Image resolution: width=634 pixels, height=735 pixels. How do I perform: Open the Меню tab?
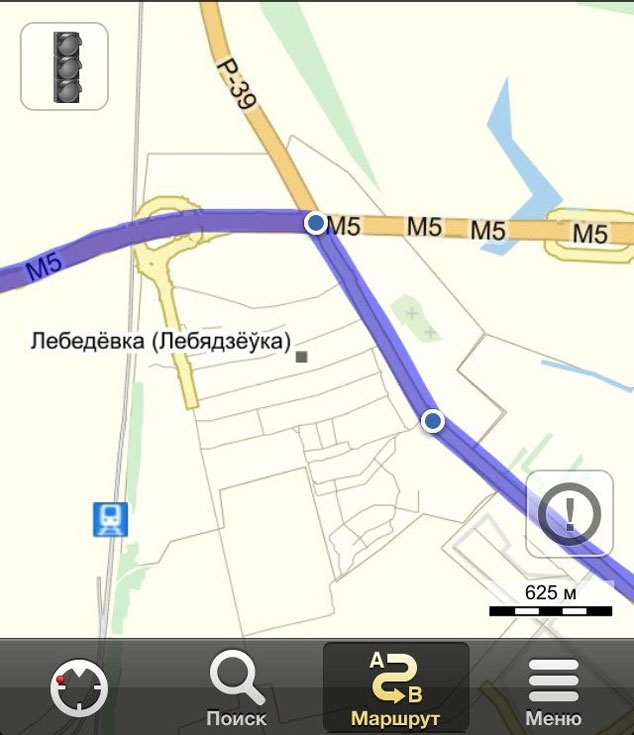click(x=553, y=689)
